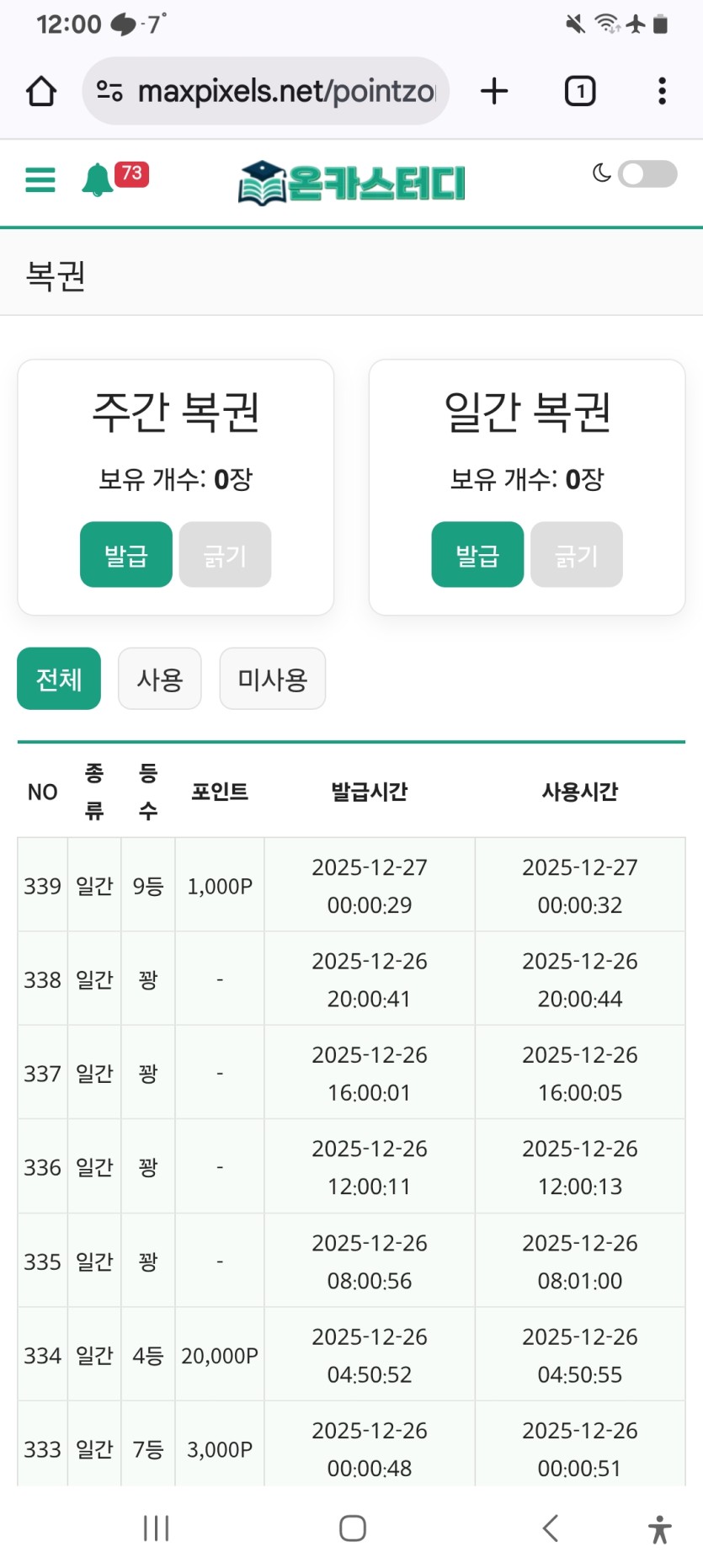Toggle the dark mode switch

647,174
